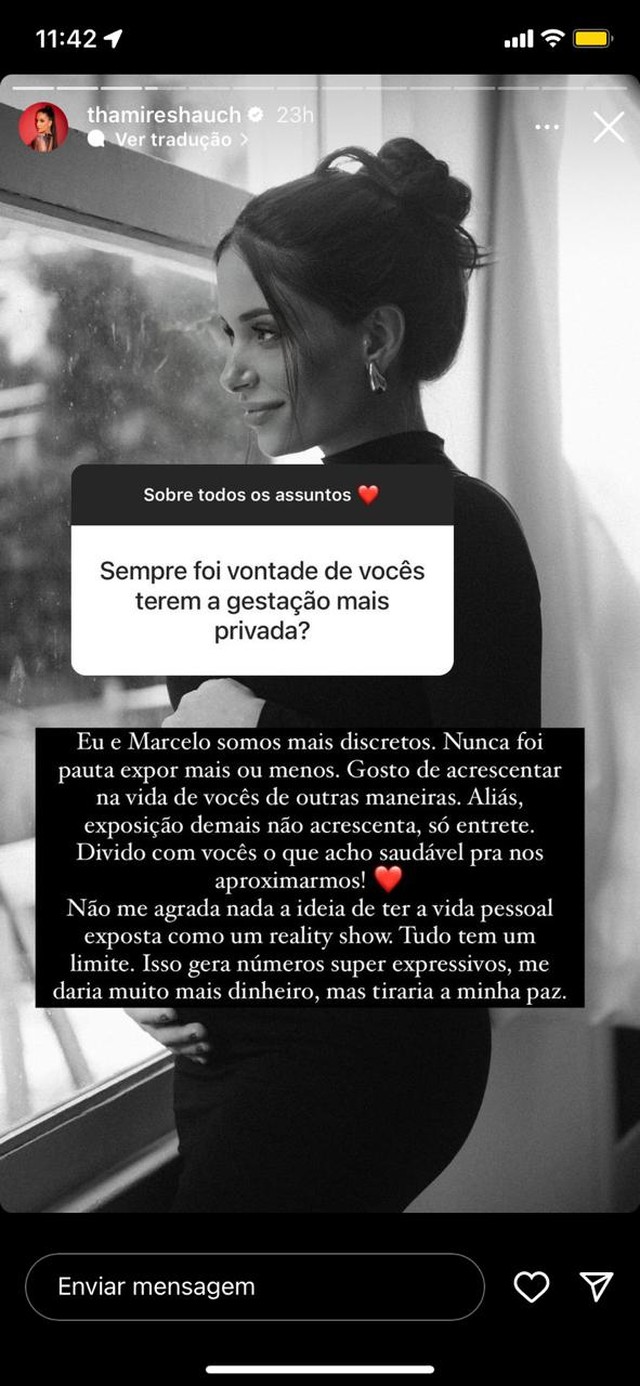The width and height of the screenshot is (640, 1386).
Task: Close the story viewer
Action: tap(608, 127)
